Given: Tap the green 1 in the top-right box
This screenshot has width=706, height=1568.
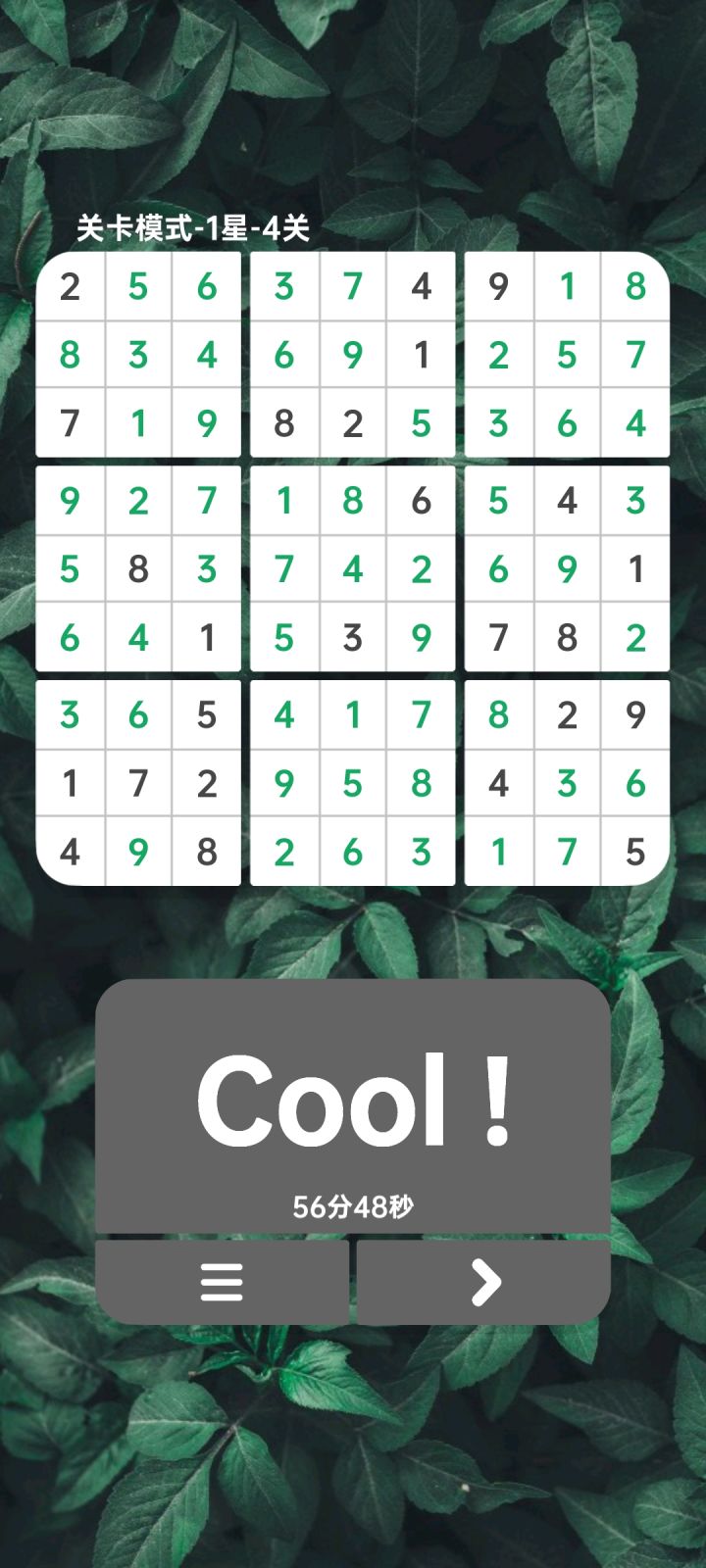Looking at the screenshot, I should tap(565, 287).
